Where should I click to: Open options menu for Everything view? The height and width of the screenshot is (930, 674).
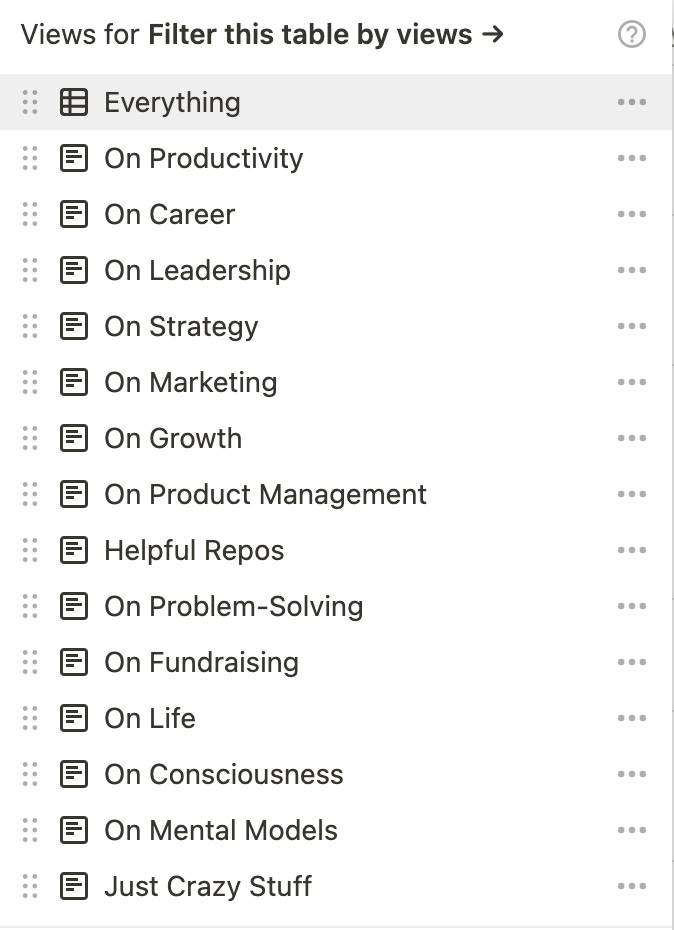coord(631,102)
